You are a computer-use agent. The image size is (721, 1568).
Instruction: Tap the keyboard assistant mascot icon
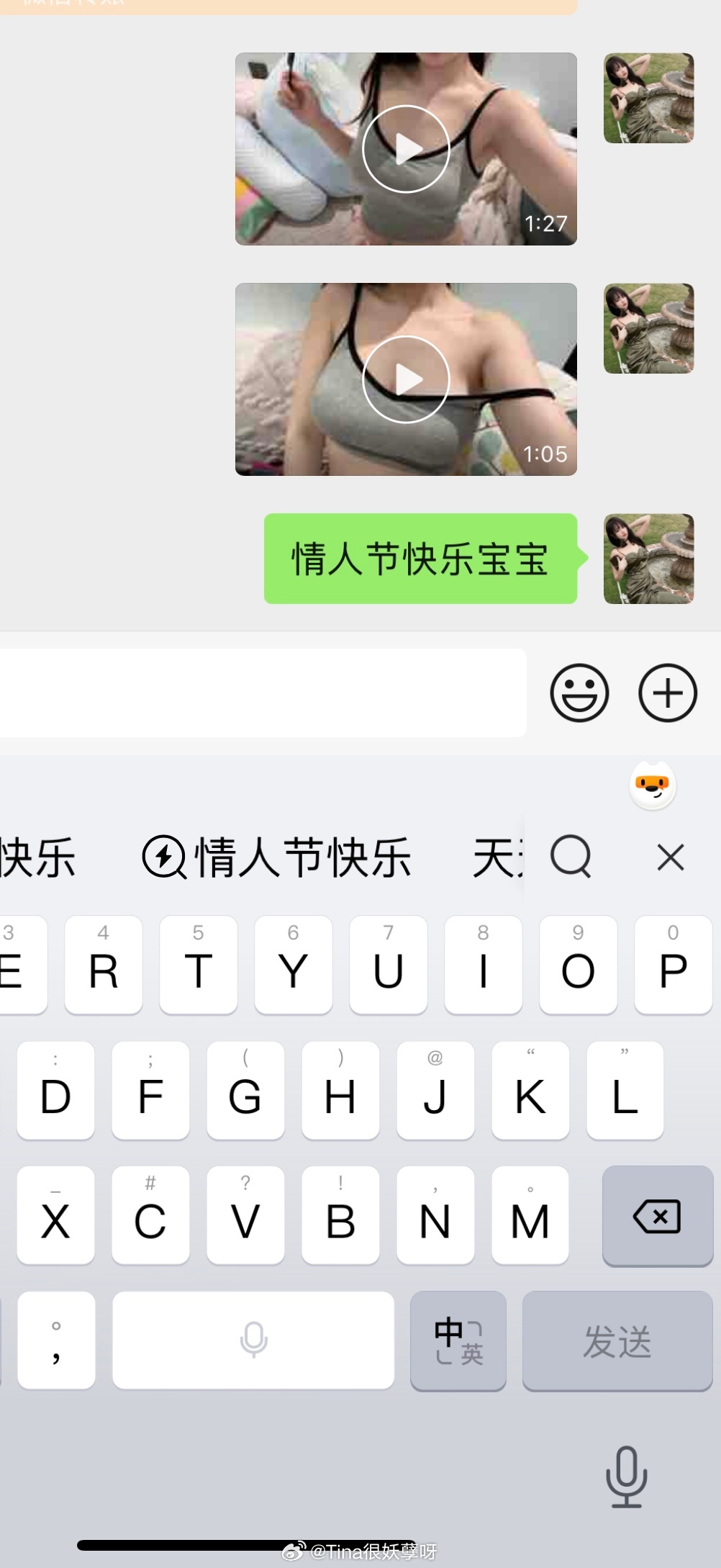(653, 785)
